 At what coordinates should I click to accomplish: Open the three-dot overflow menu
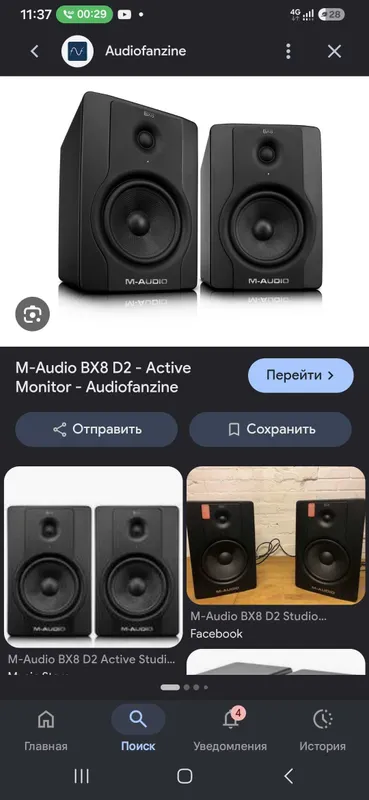pos(288,51)
